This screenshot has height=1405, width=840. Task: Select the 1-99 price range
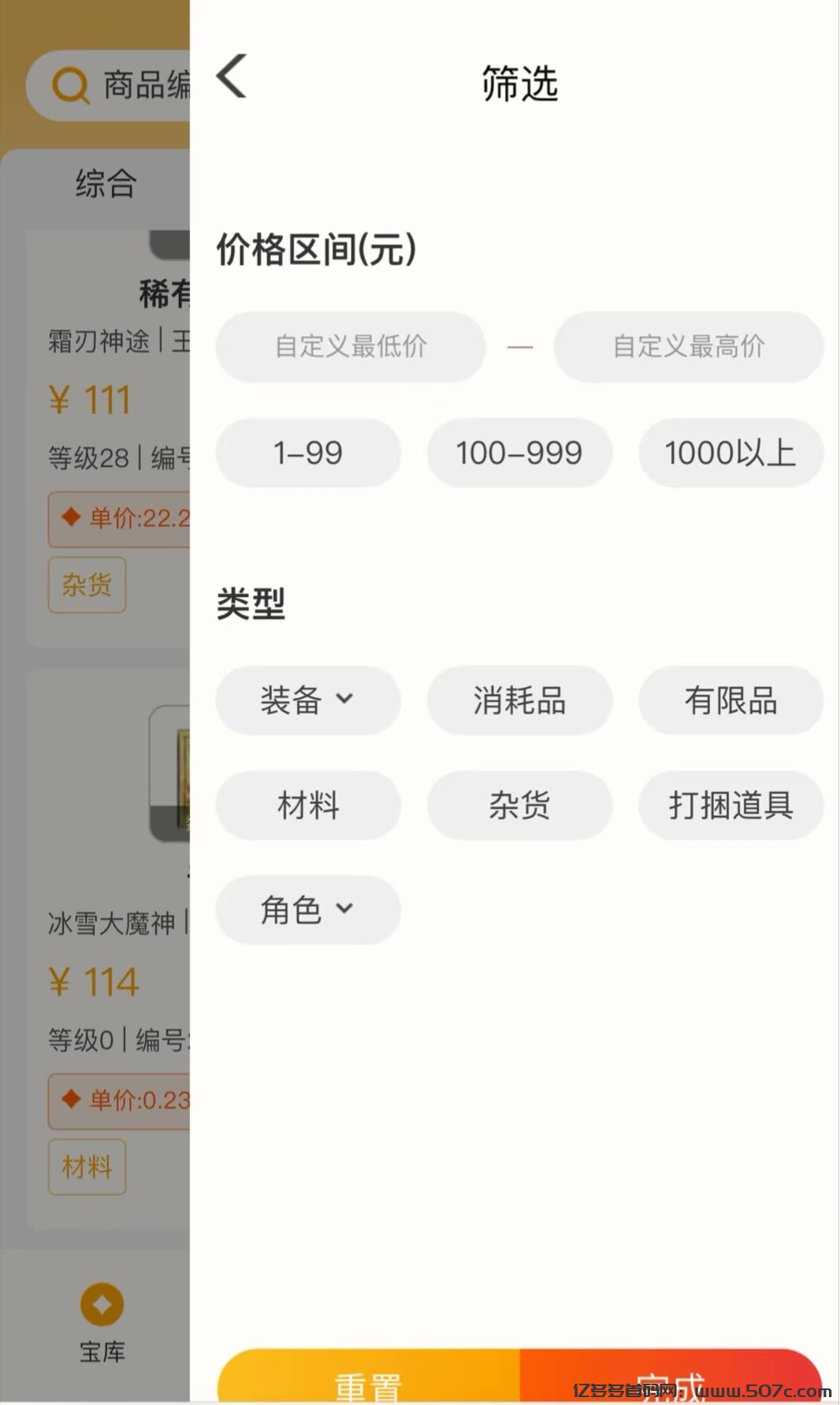click(x=307, y=453)
